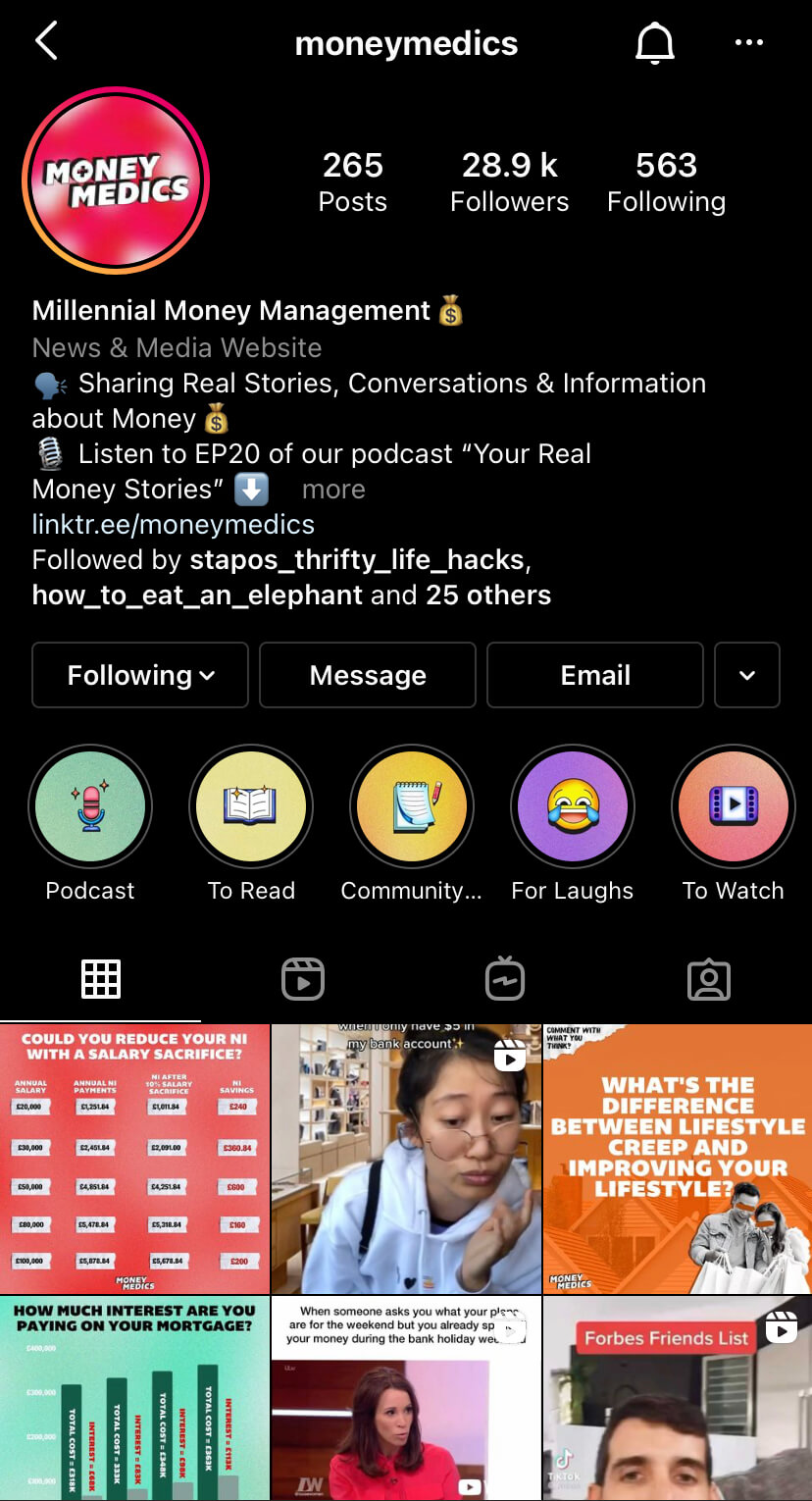
Task: Open the lifestyle creep post
Action: click(x=678, y=1159)
